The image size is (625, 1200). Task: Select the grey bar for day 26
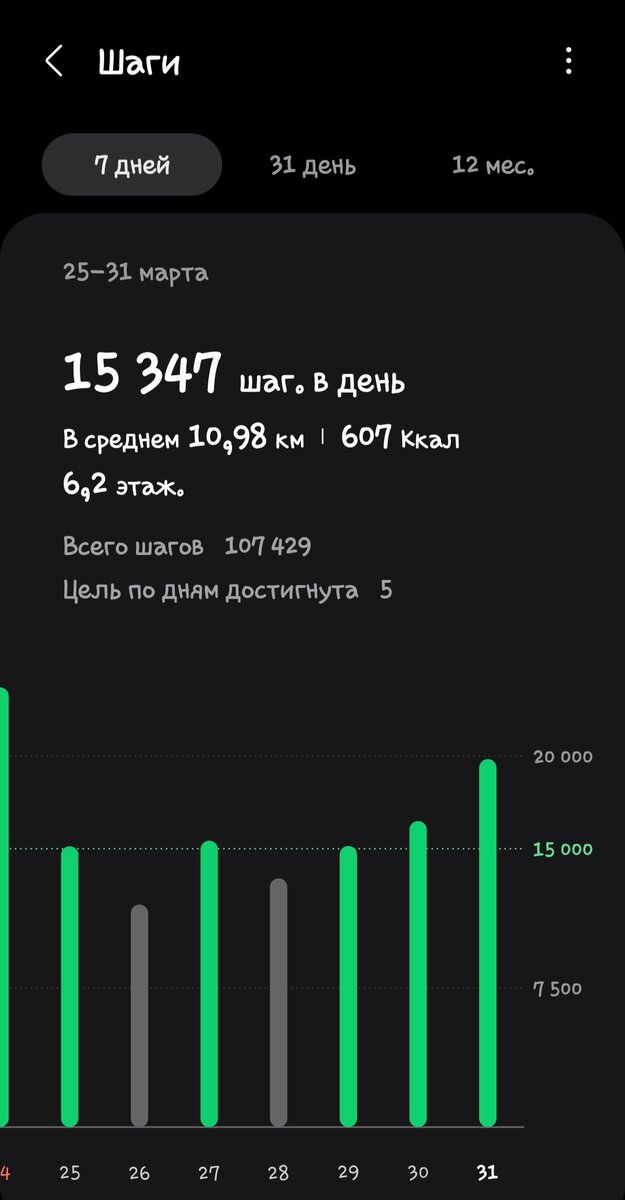(139, 1015)
